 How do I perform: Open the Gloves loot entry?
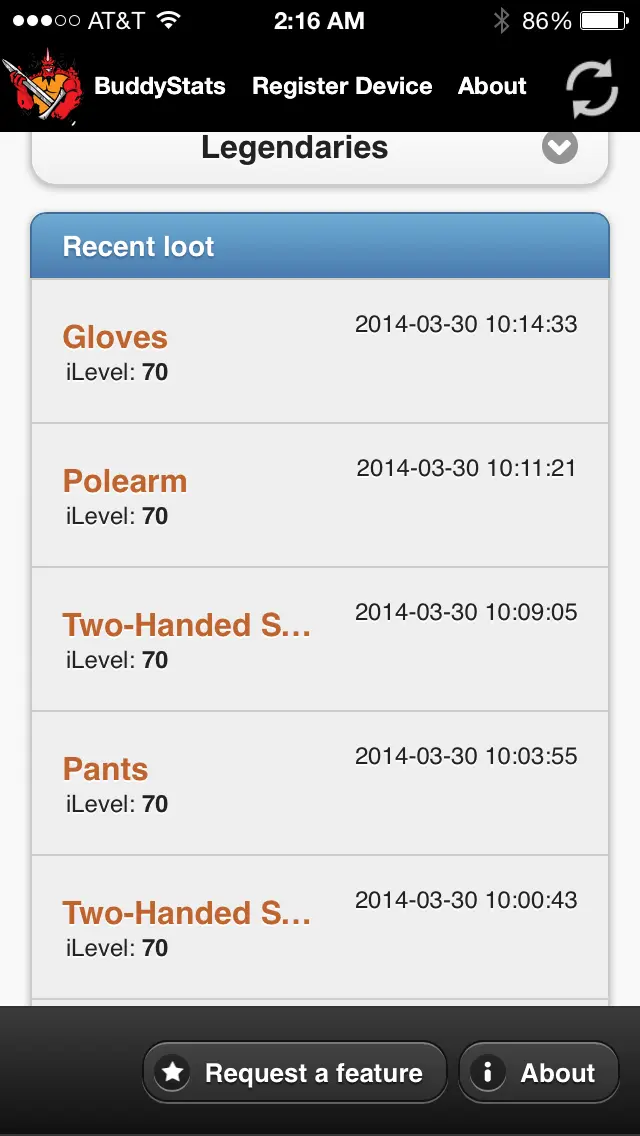coord(320,351)
